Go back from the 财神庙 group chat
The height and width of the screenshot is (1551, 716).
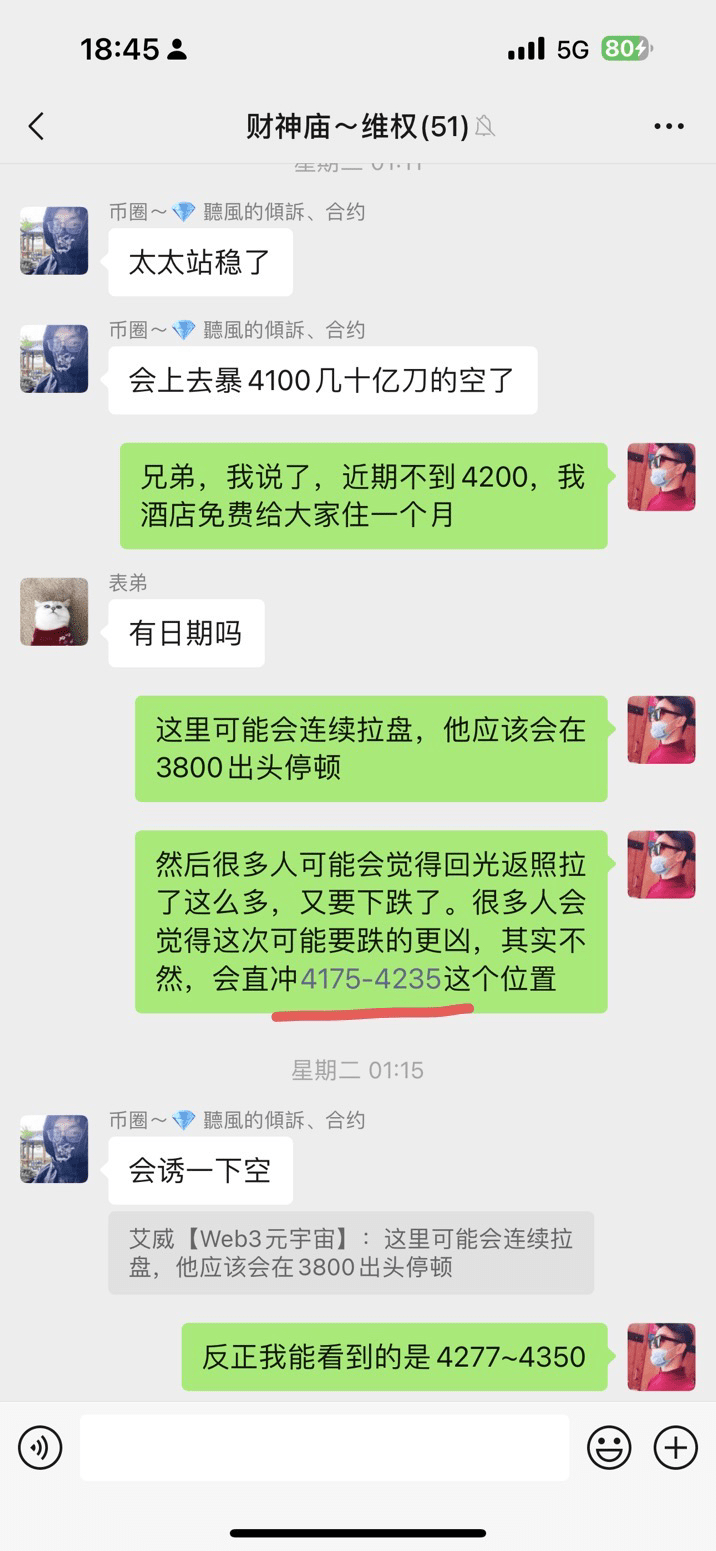coord(37,126)
